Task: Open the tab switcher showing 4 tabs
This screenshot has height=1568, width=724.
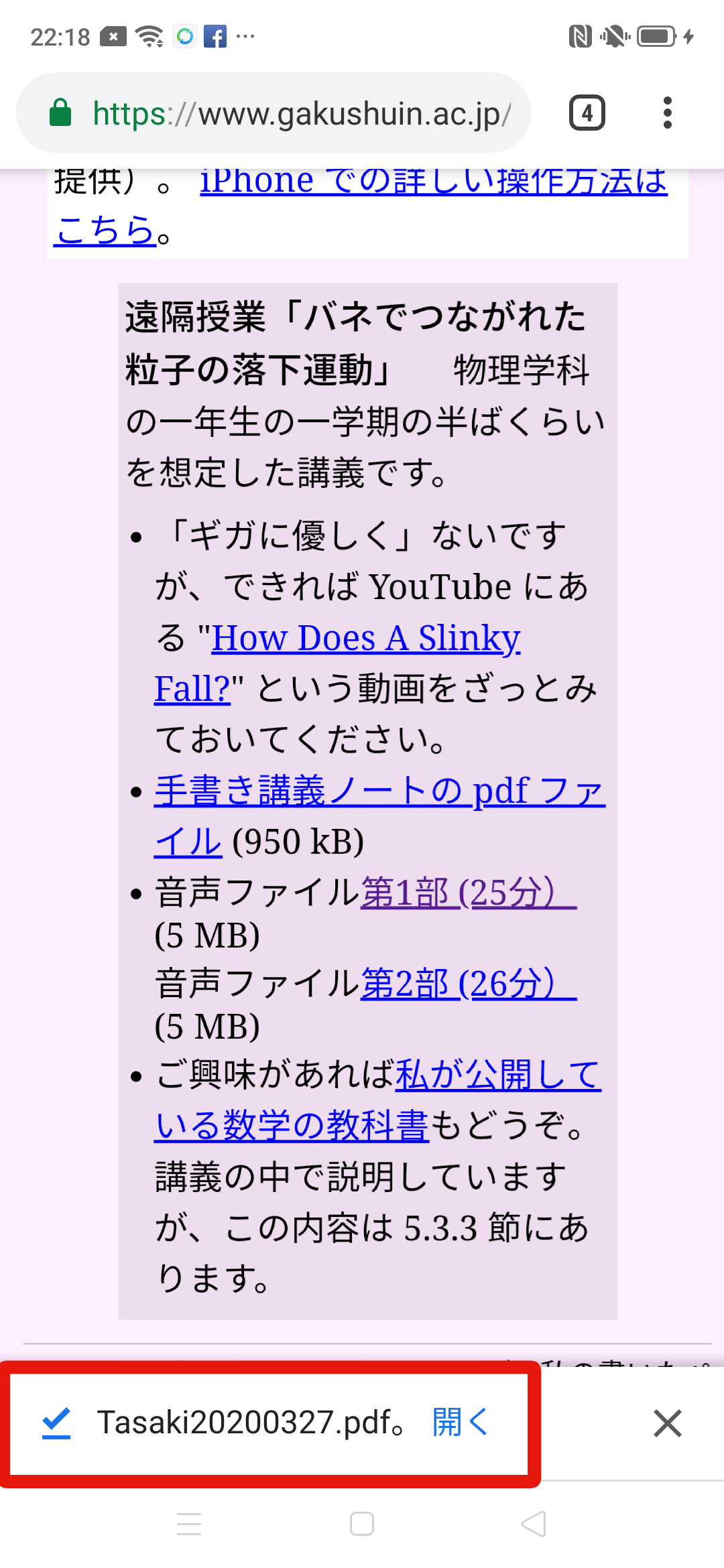Action: coord(587,113)
